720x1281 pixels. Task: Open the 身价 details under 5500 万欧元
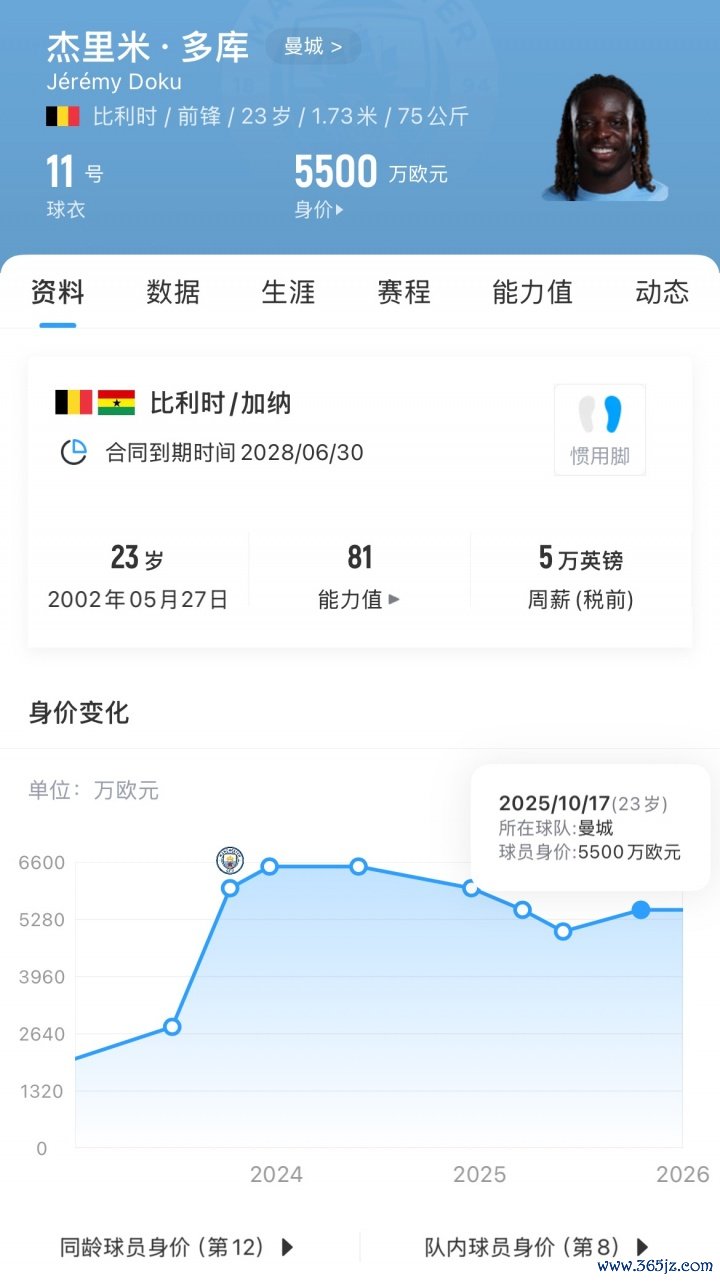319,210
